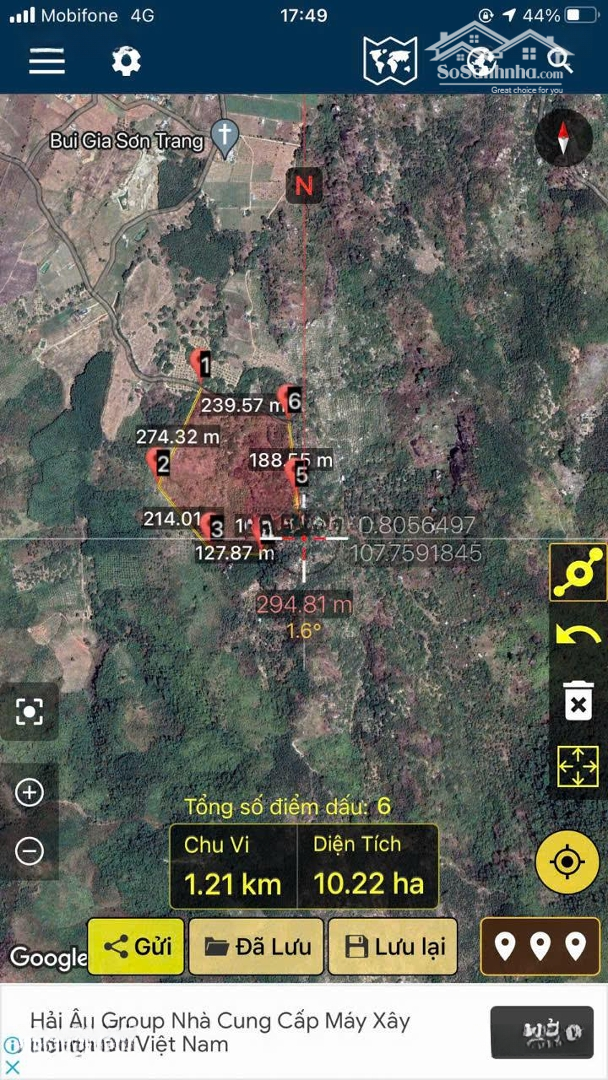This screenshot has height=1080, width=608.
Task: Undo the last placed point
Action: point(579,635)
